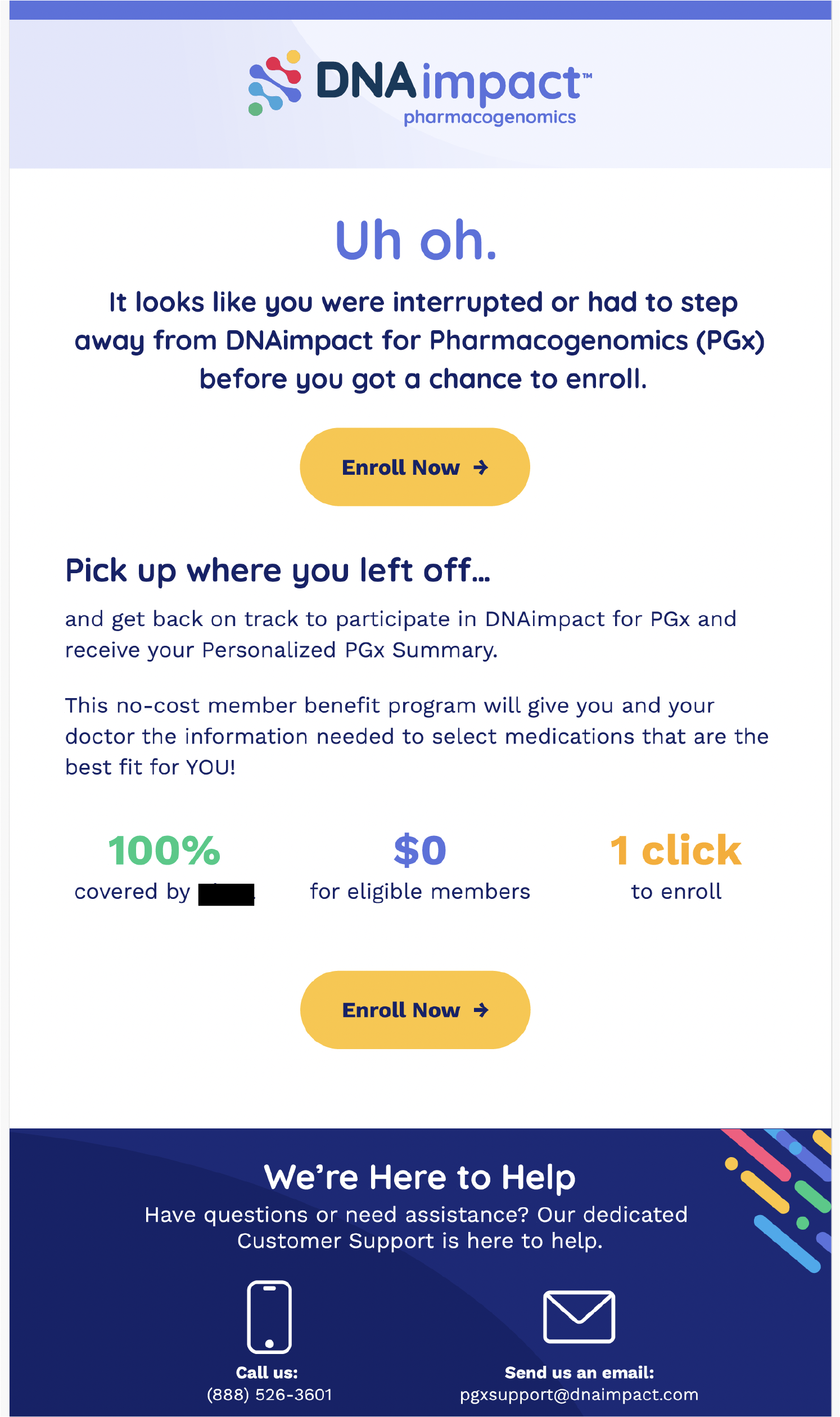Call support at (888) 526-3601
Image resolution: width=840 pixels, height=1417 pixels.
(x=269, y=1394)
